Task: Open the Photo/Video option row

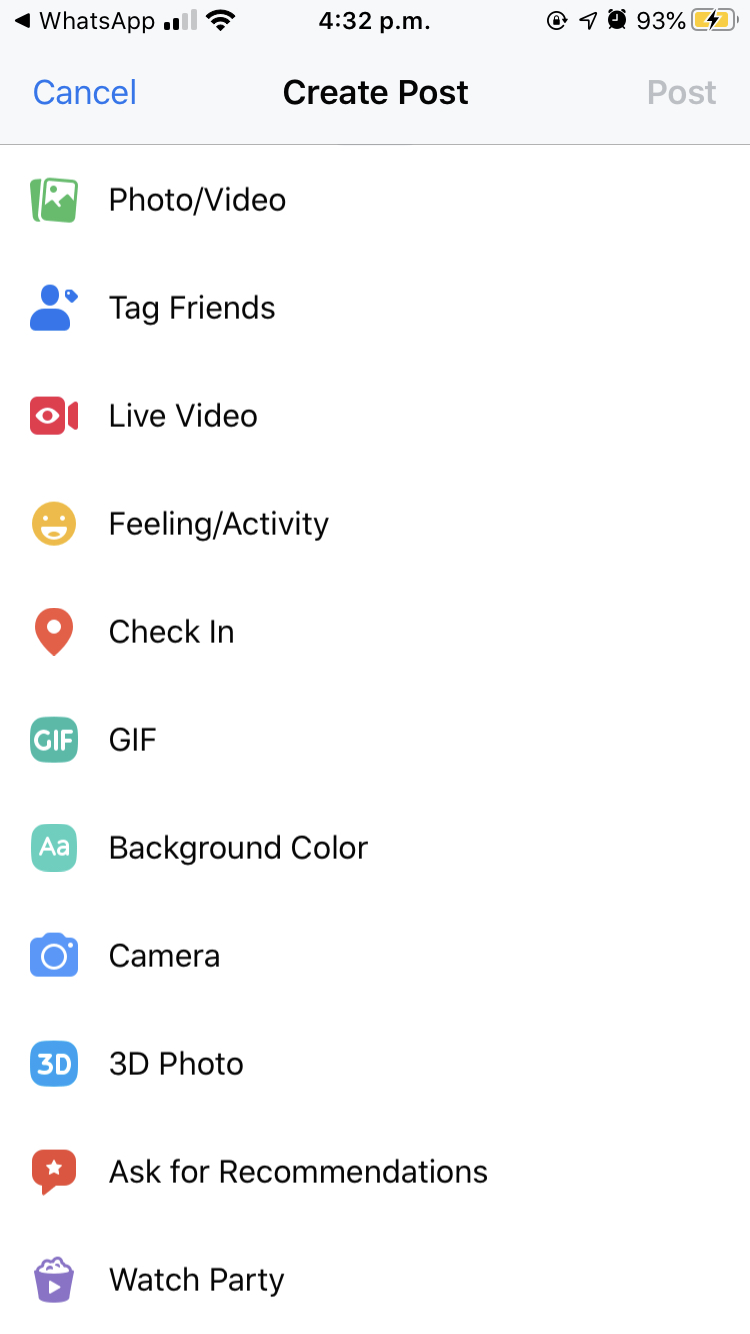Action: coord(197,199)
